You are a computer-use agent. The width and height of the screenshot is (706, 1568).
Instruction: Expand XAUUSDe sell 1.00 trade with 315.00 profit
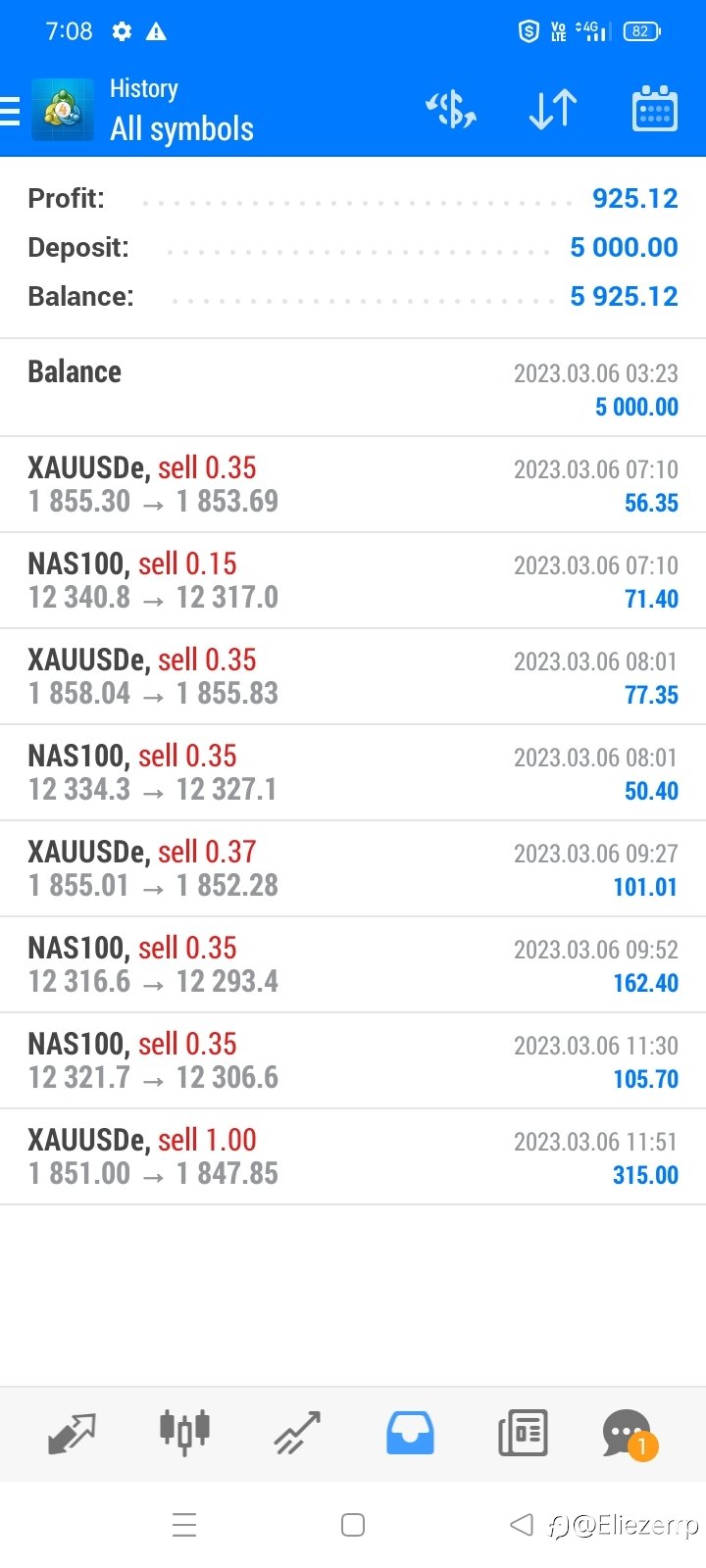pyautogui.click(x=353, y=1156)
